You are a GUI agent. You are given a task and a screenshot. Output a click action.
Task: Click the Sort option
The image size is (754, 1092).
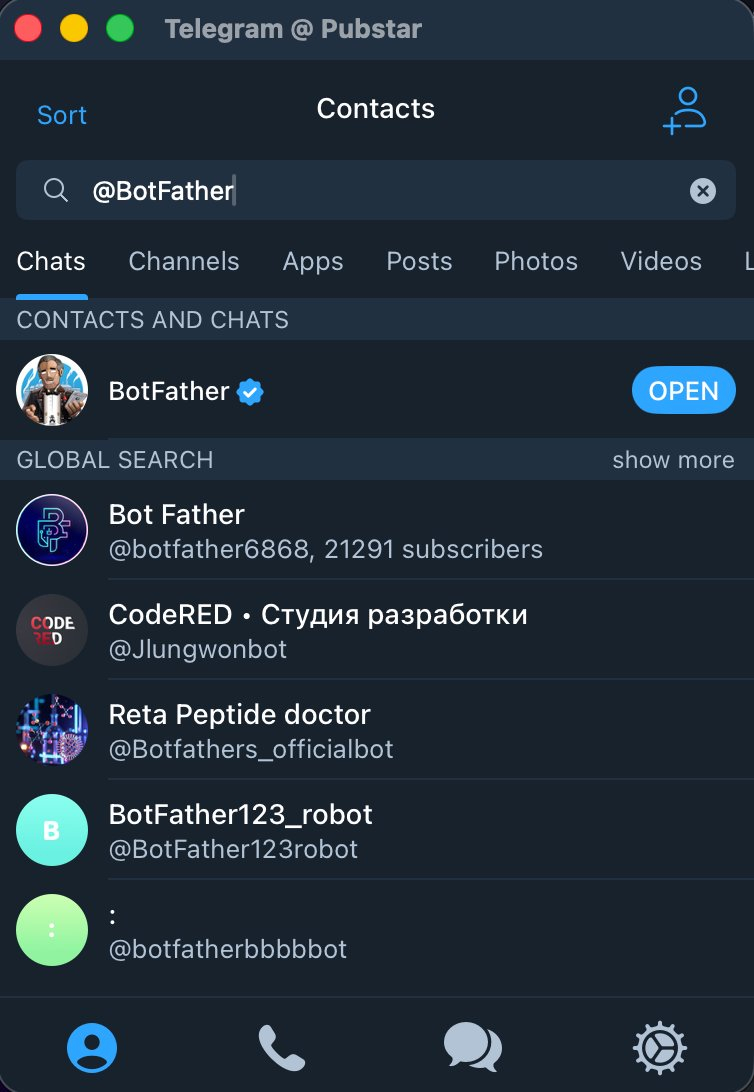tap(61, 115)
